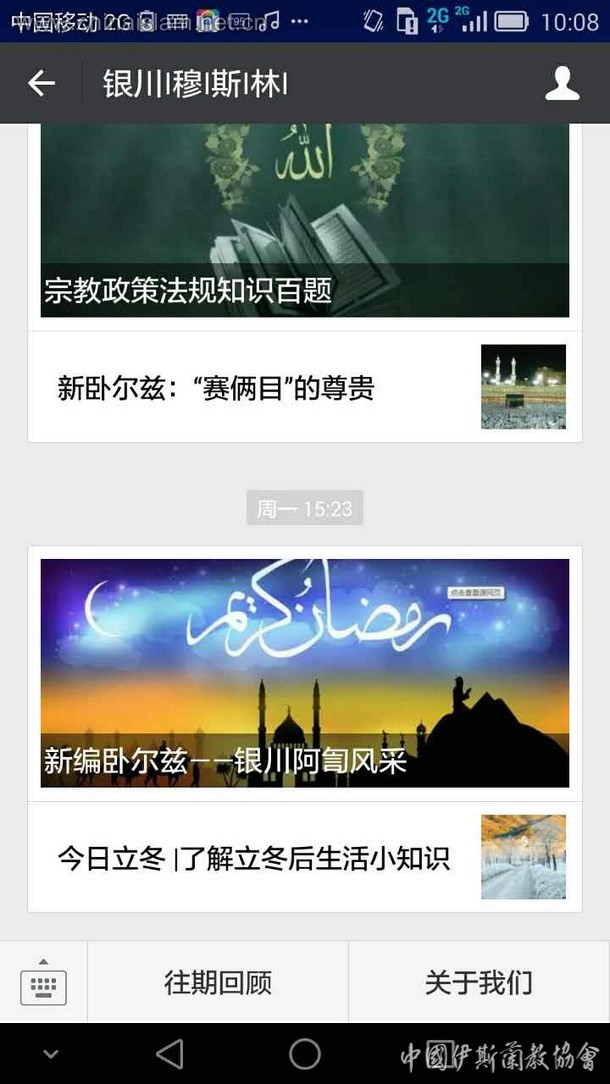Viewport: 610px width, 1084px height.
Task: Hide the navigation bar with the down arrow
Action: 51,1054
